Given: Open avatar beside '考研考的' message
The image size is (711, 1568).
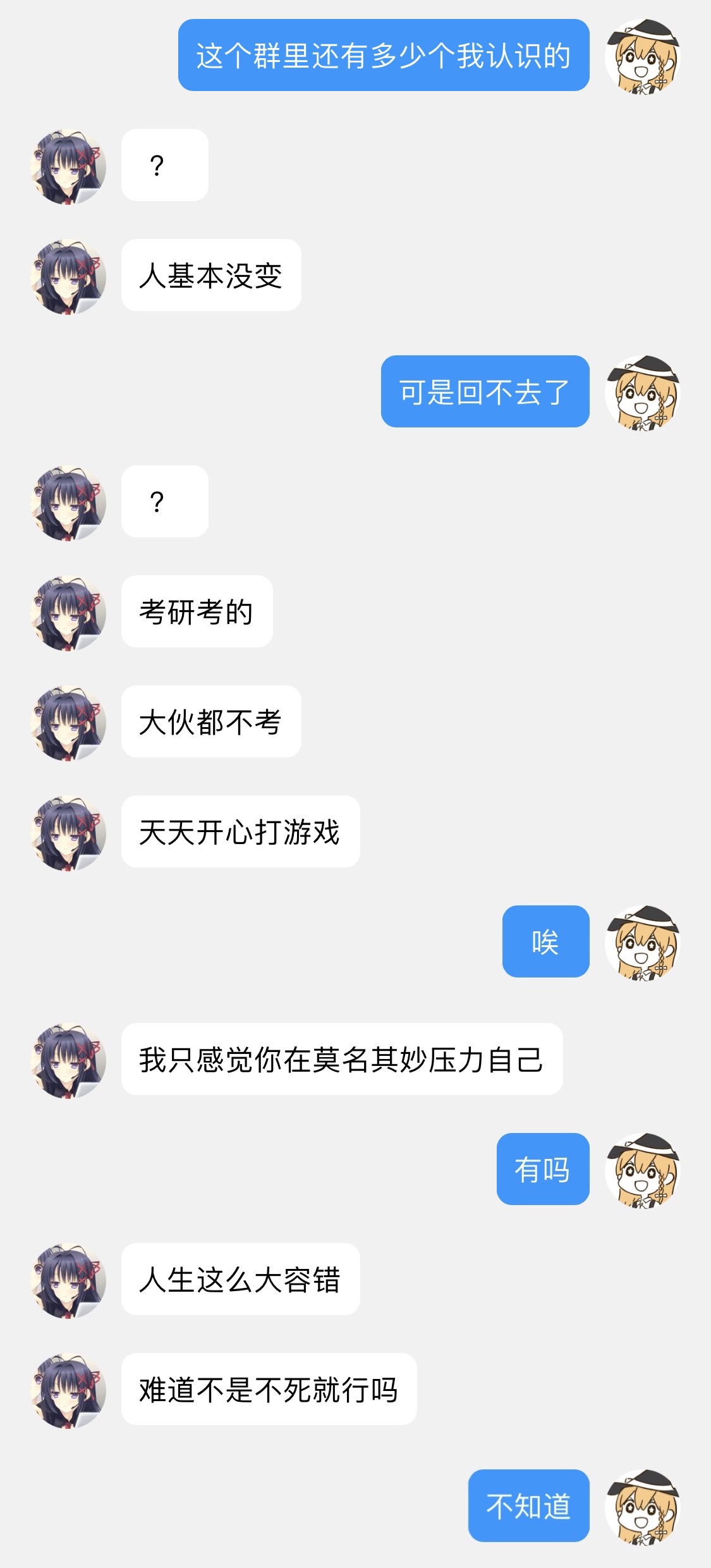Looking at the screenshot, I should 68,613.
